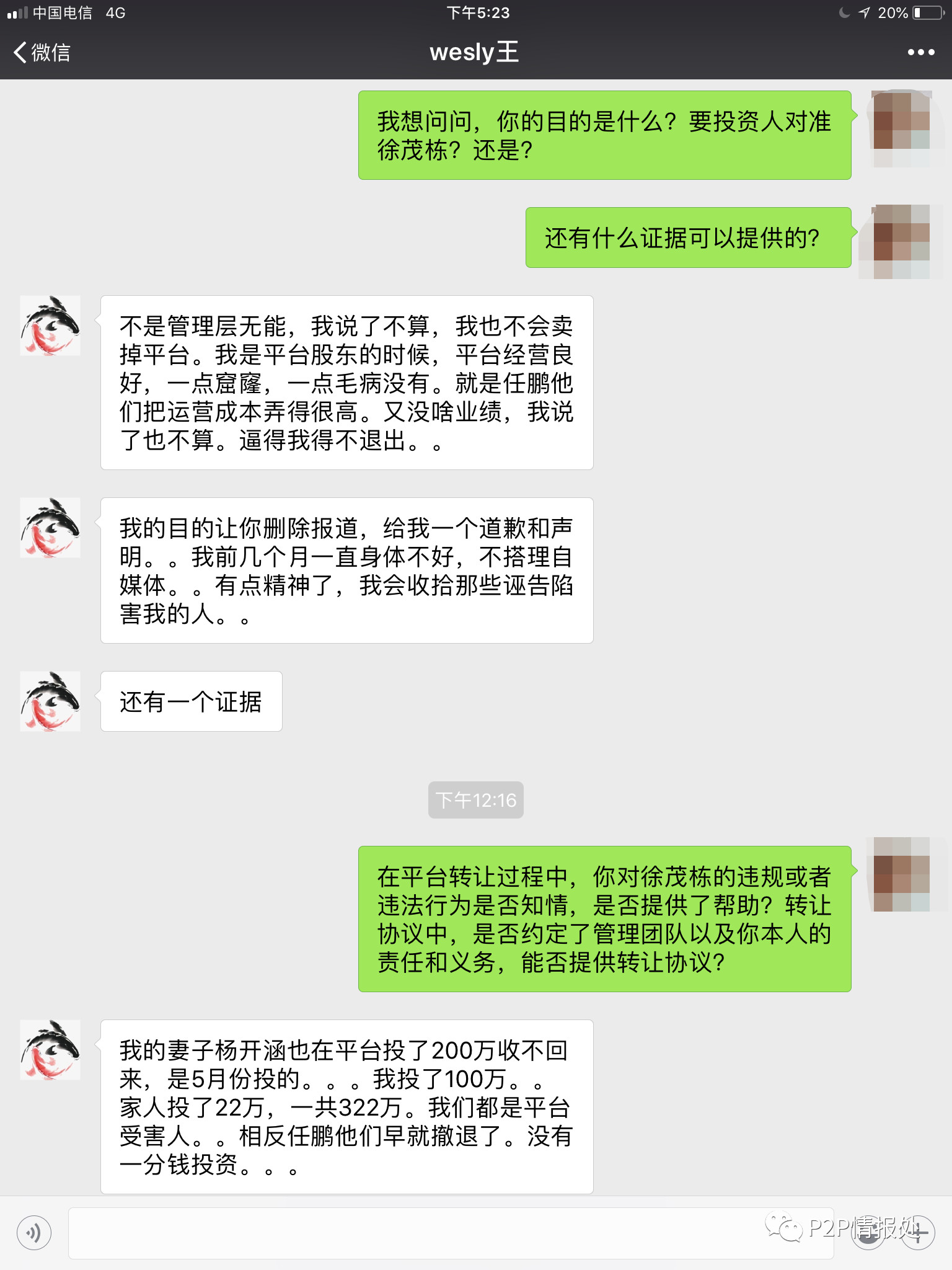Image resolution: width=952 pixels, height=1270 pixels.
Task: Open the chat options three-dot menu
Action: [x=920, y=53]
